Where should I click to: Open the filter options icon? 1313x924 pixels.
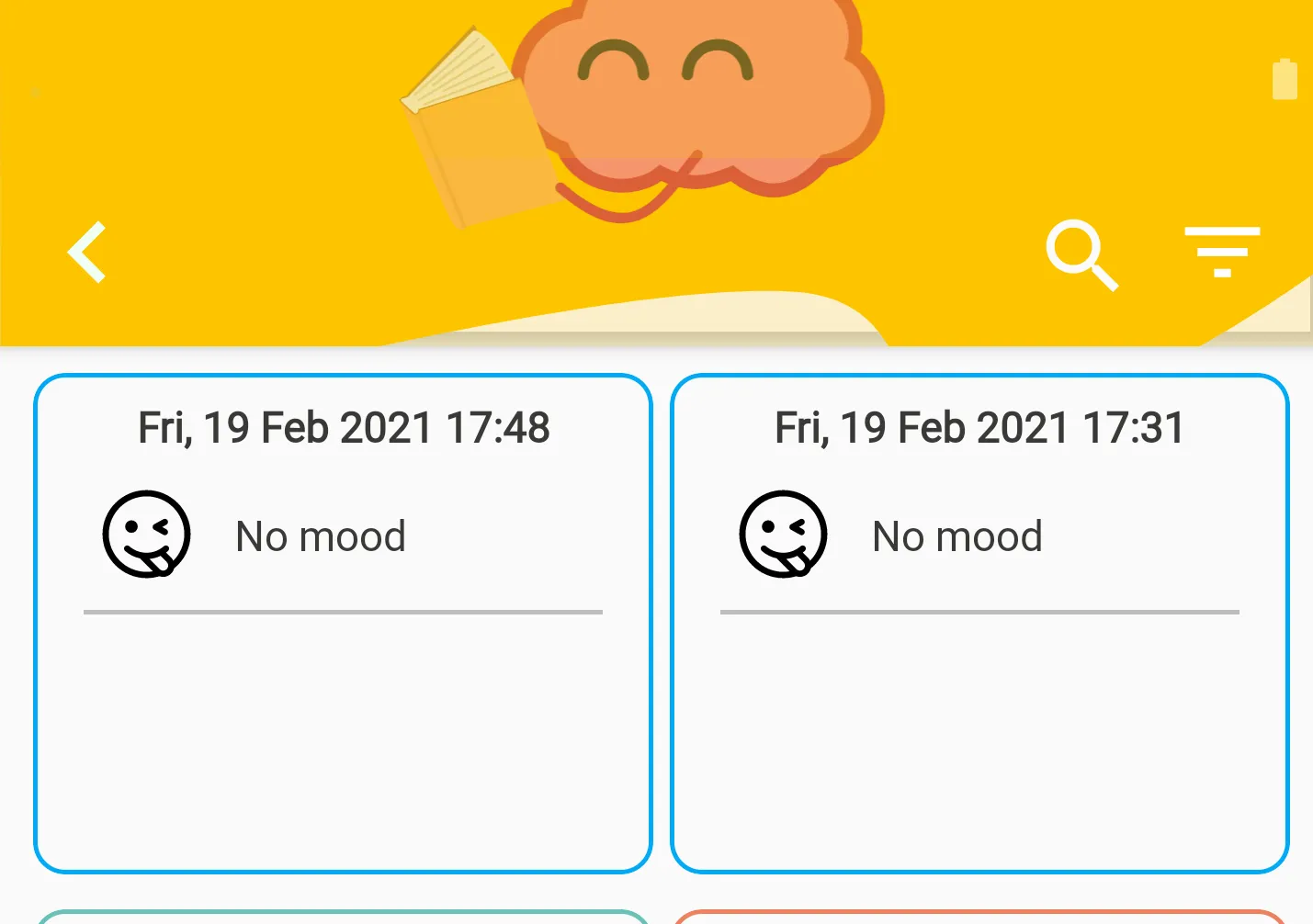pos(1221,252)
